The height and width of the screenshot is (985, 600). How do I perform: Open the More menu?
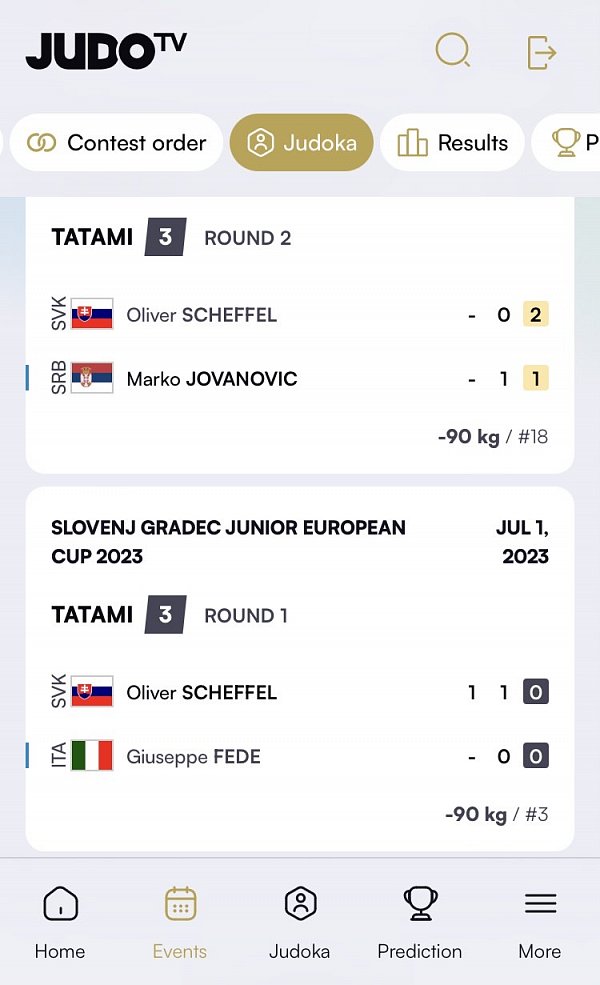(540, 922)
